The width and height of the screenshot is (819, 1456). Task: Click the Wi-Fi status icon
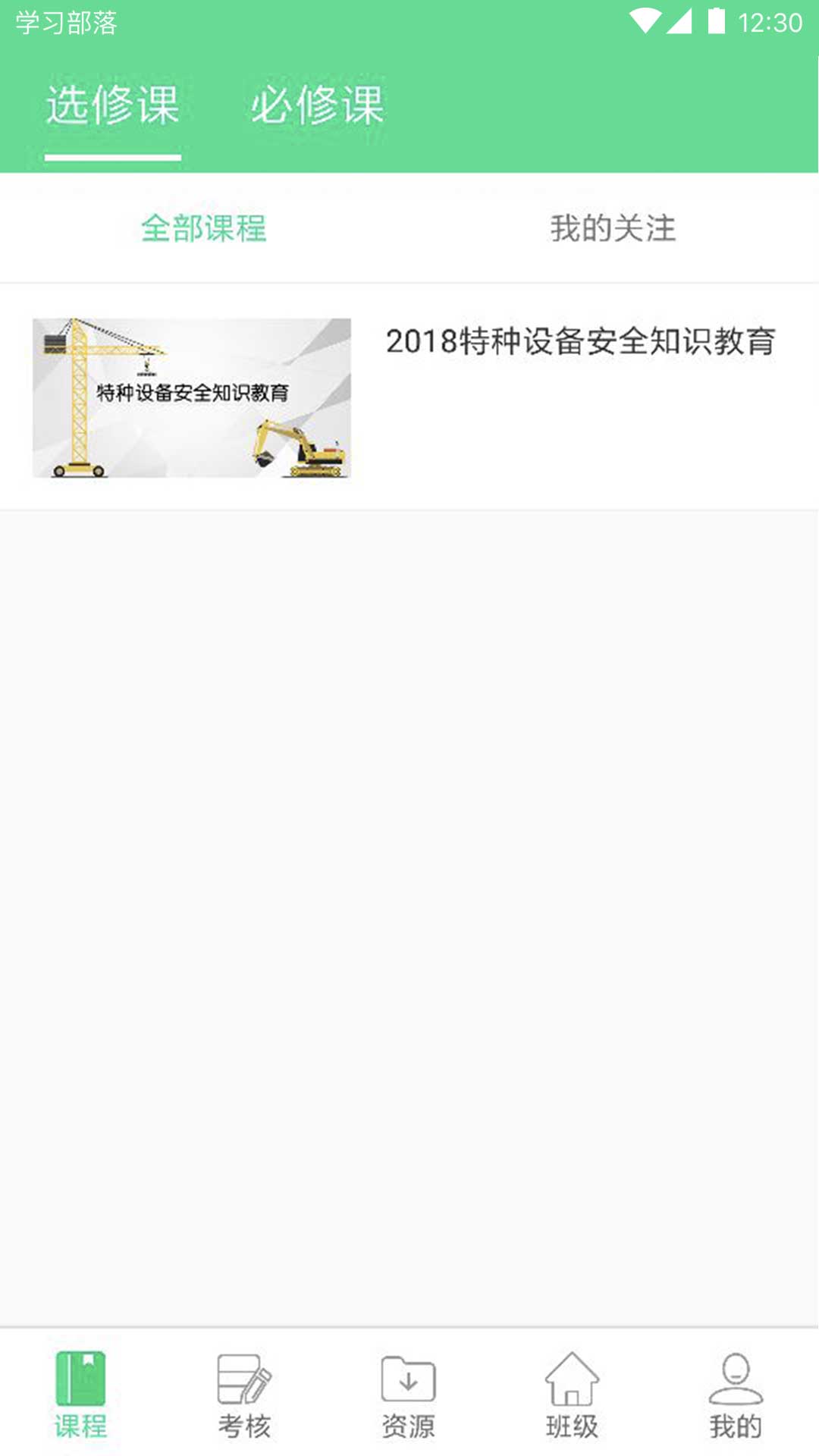pyautogui.click(x=645, y=20)
